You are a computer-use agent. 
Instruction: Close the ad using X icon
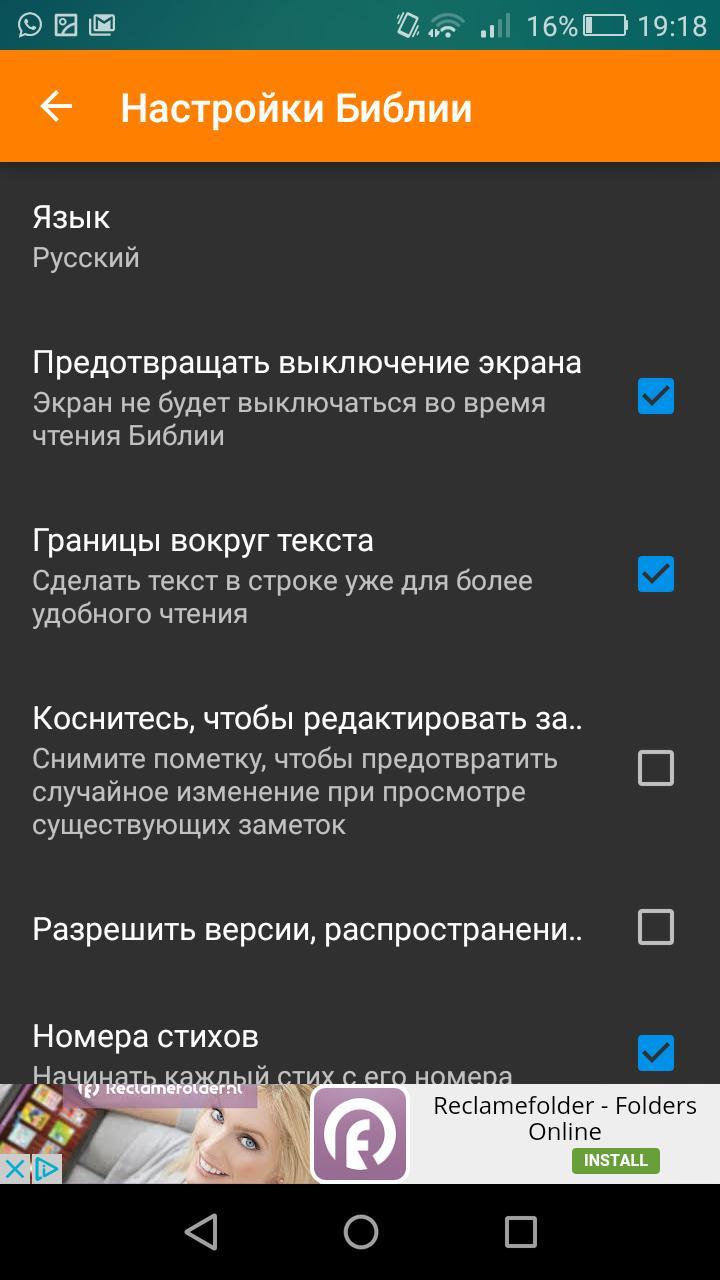point(15,1169)
